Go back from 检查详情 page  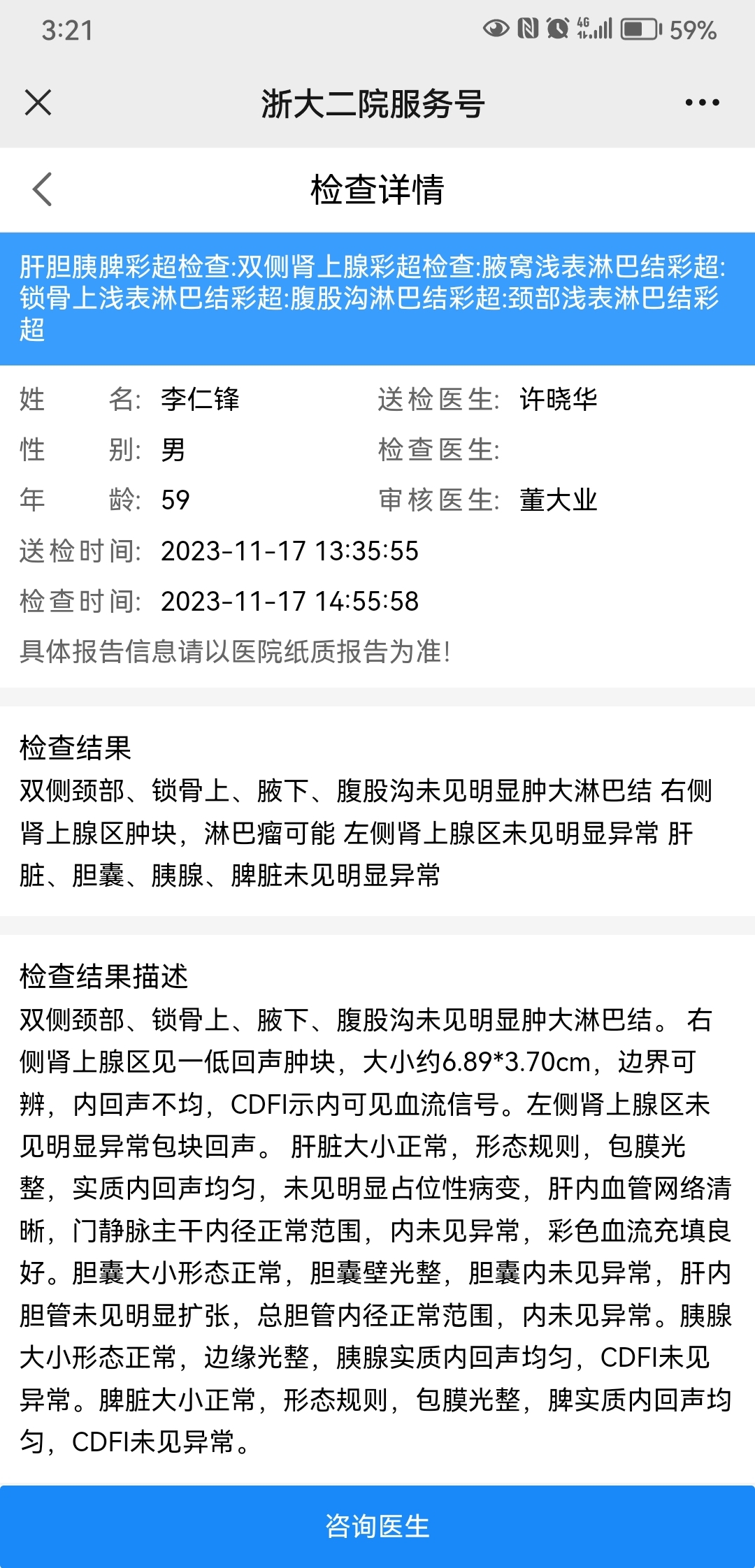43,189
